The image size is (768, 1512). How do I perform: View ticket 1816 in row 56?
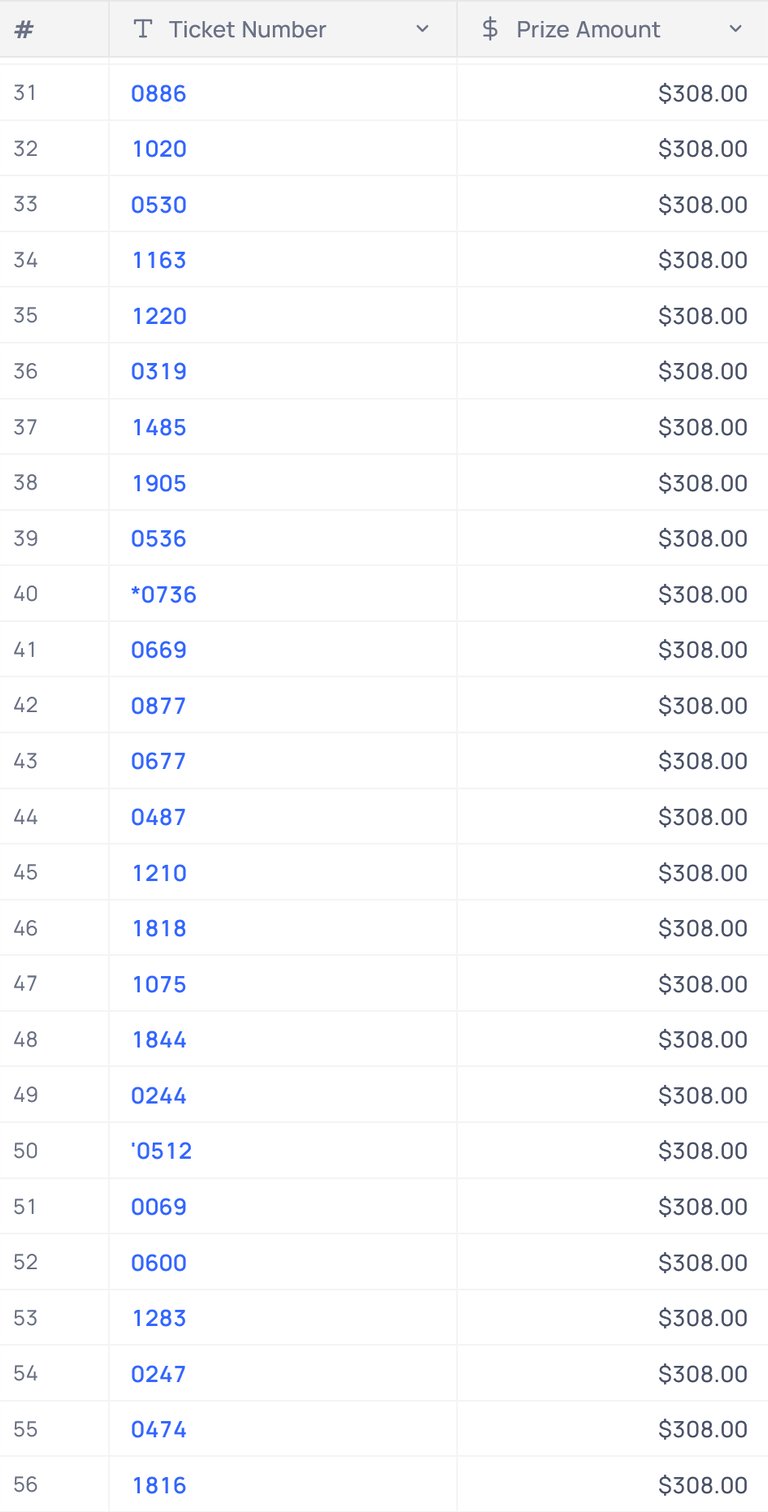(x=159, y=1485)
